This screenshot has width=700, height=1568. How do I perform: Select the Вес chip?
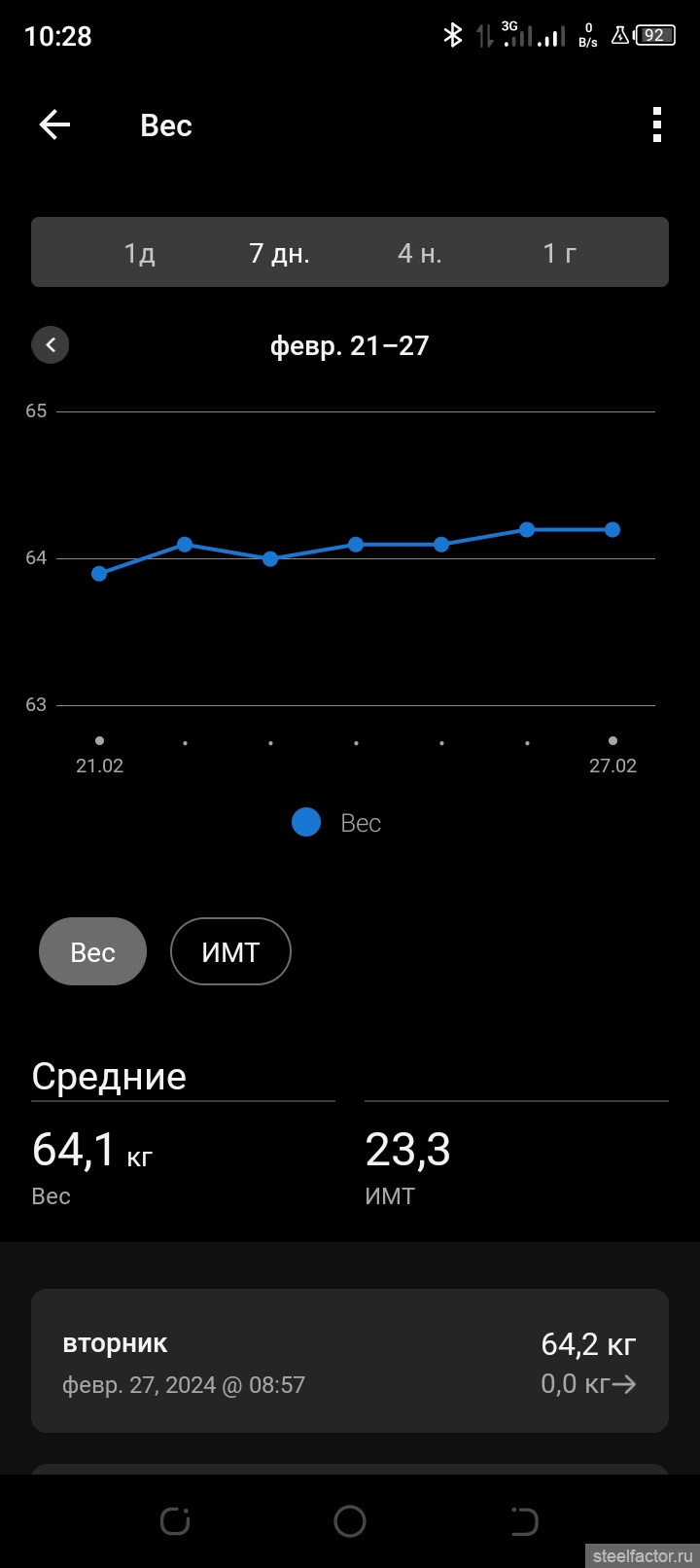(92, 951)
